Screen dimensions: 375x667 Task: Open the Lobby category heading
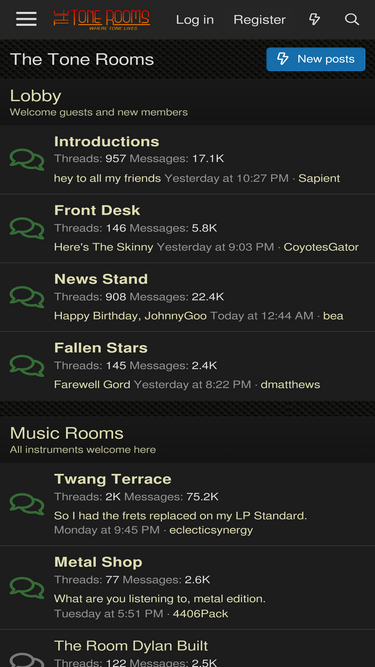pos(35,96)
